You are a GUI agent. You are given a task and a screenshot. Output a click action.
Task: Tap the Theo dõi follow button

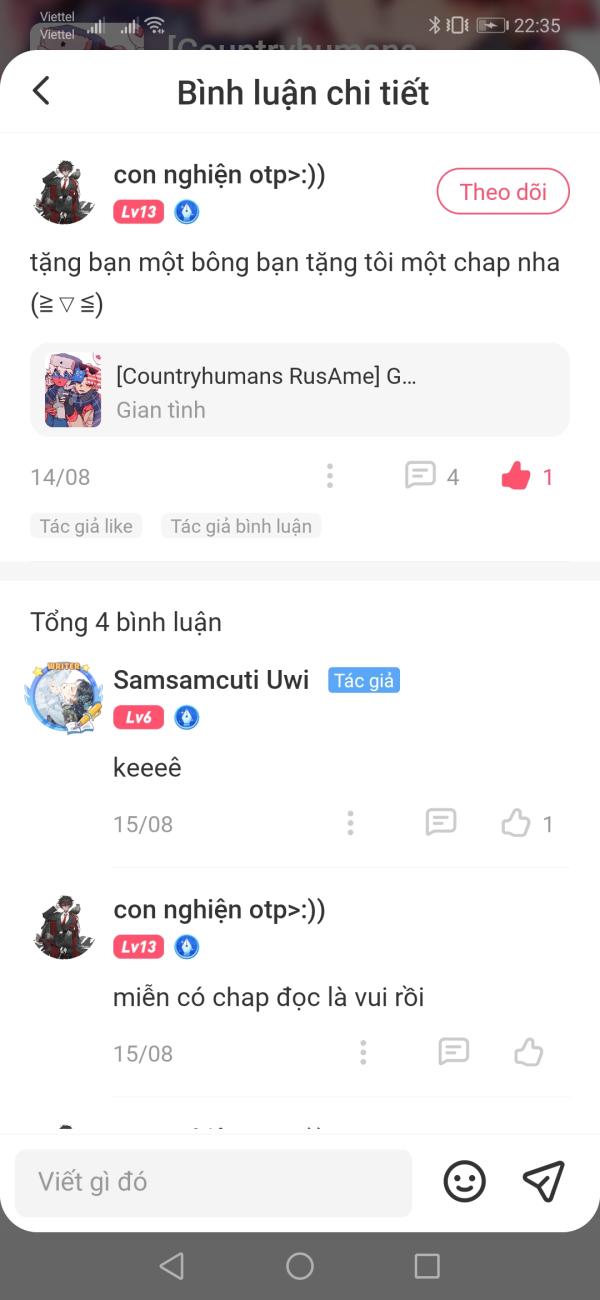click(x=503, y=192)
